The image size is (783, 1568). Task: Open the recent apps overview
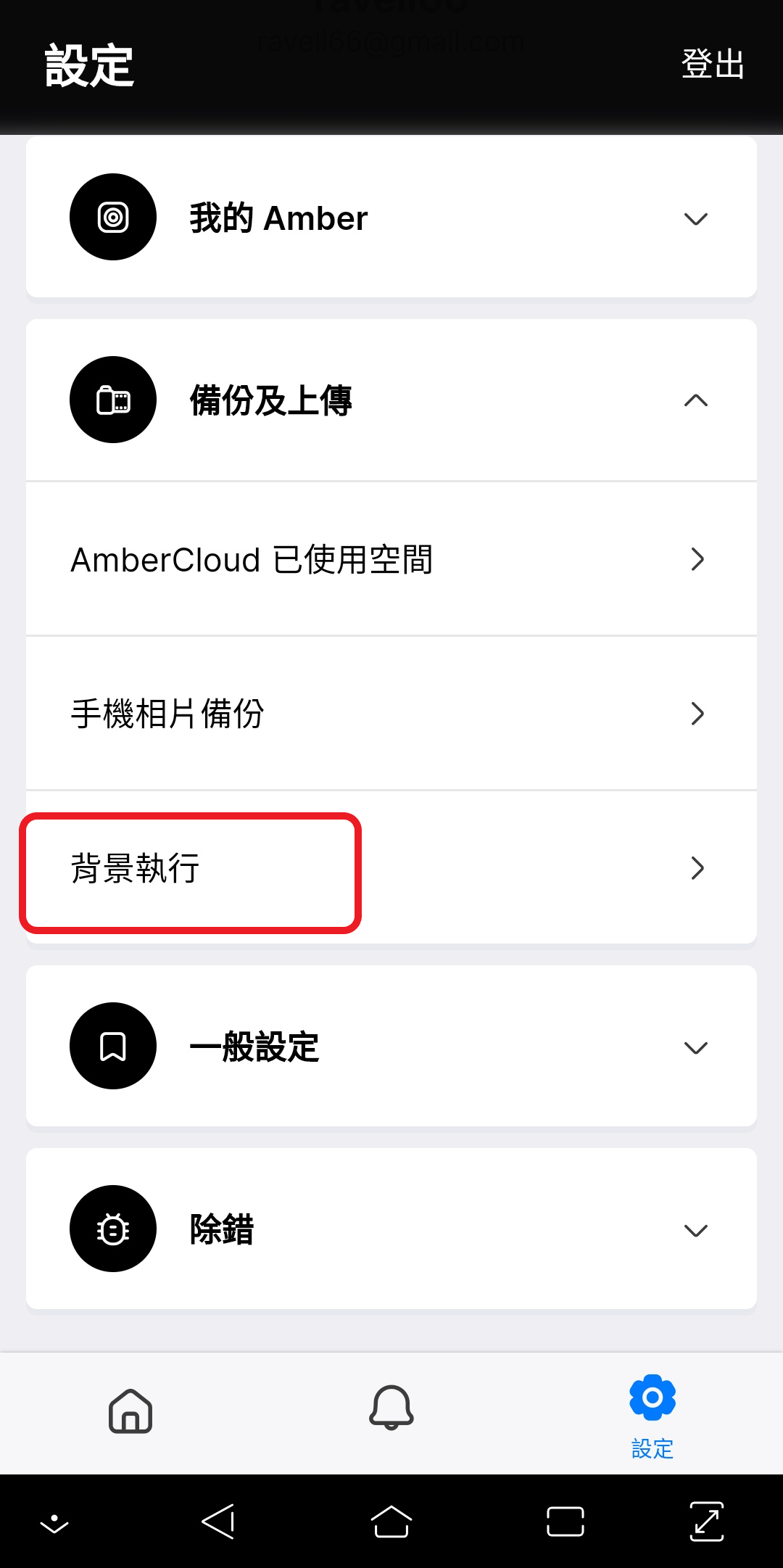565,1521
